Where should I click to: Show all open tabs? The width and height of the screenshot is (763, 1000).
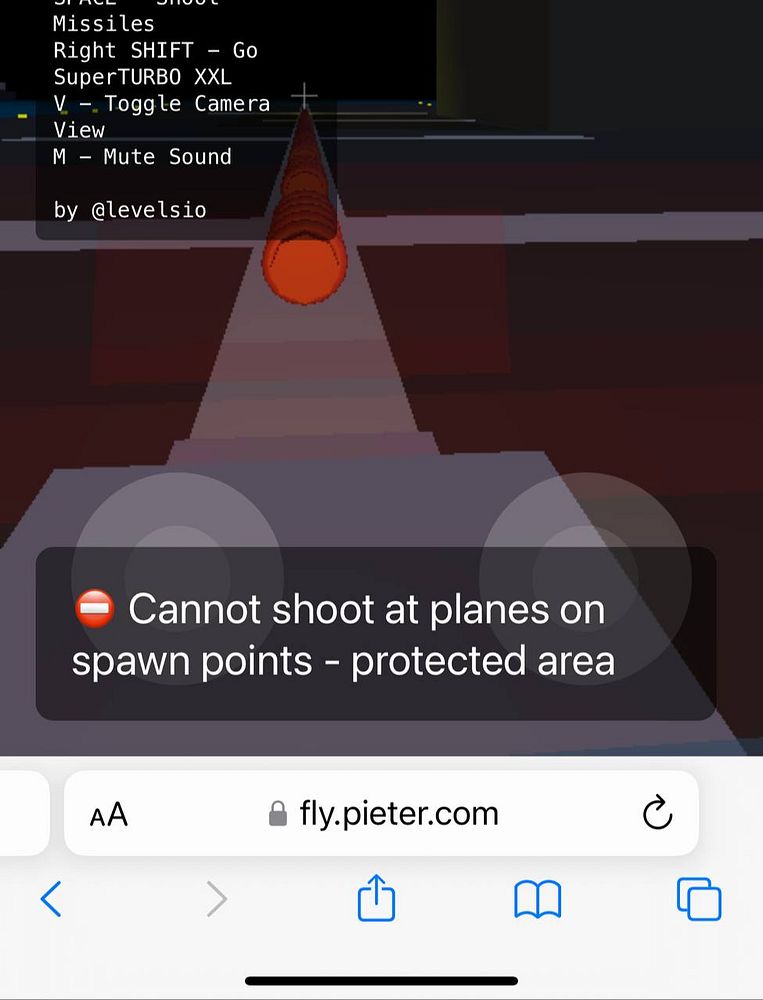699,898
